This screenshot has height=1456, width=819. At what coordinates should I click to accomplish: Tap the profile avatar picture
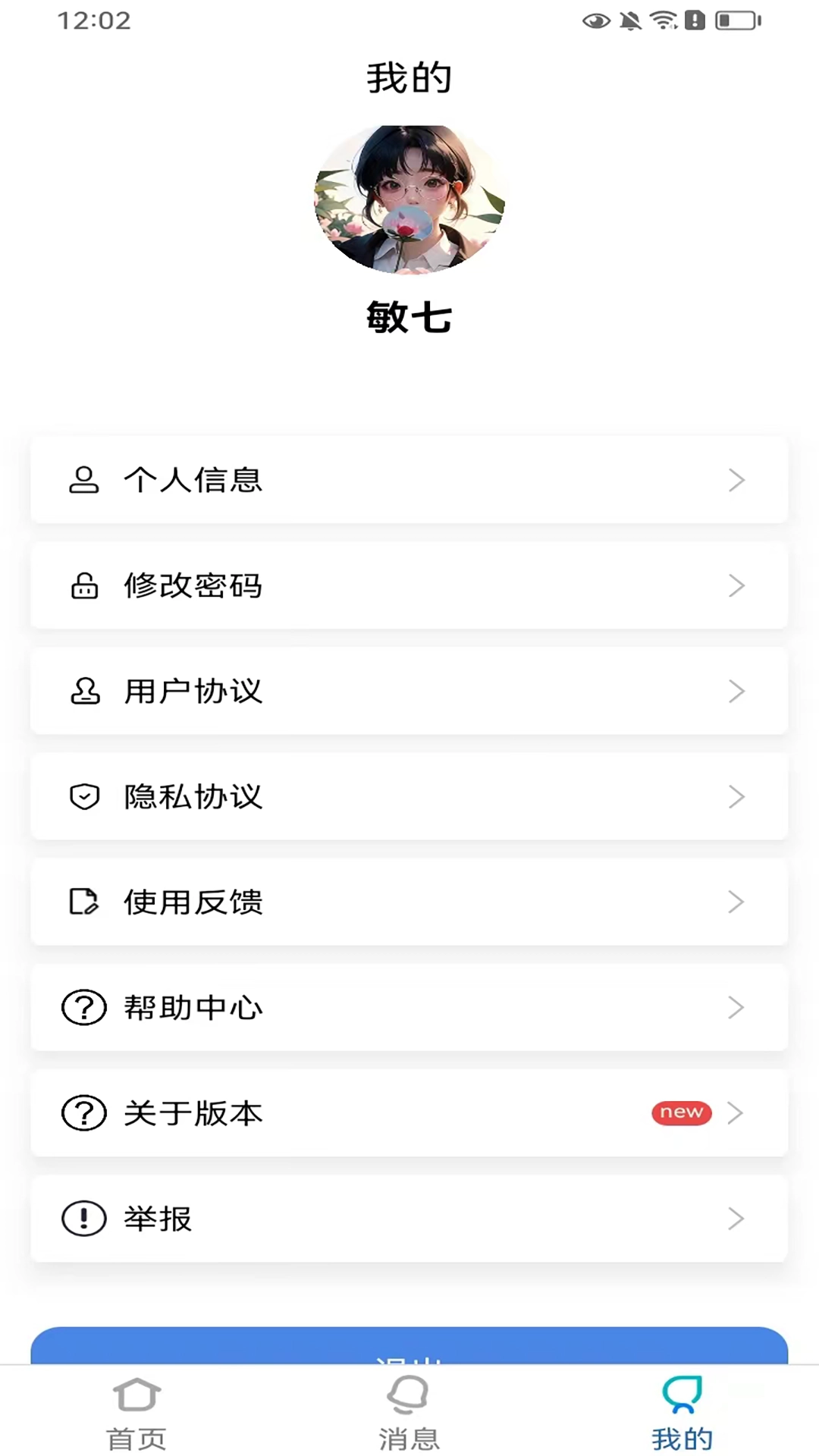409,199
